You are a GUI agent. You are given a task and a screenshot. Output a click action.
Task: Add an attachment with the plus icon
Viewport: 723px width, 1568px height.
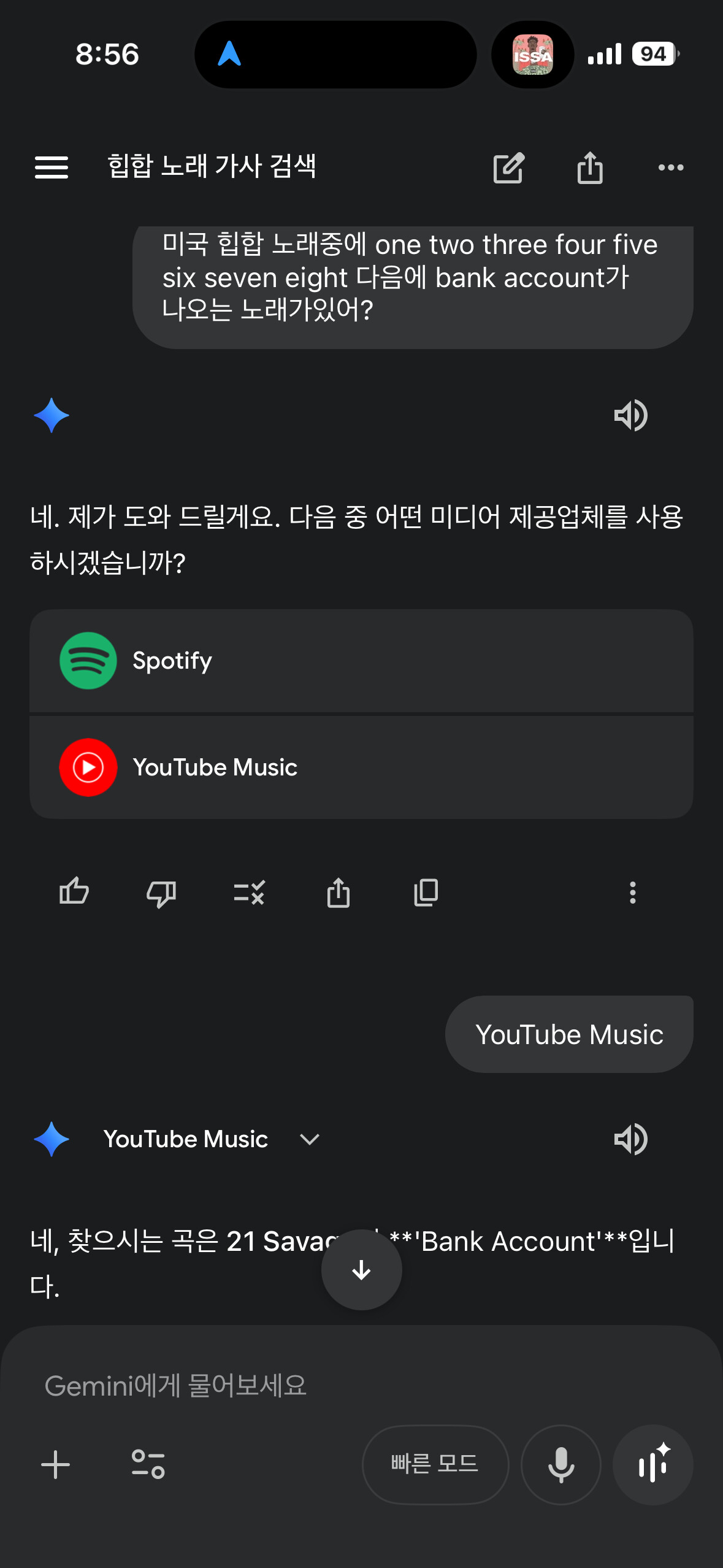56,1464
